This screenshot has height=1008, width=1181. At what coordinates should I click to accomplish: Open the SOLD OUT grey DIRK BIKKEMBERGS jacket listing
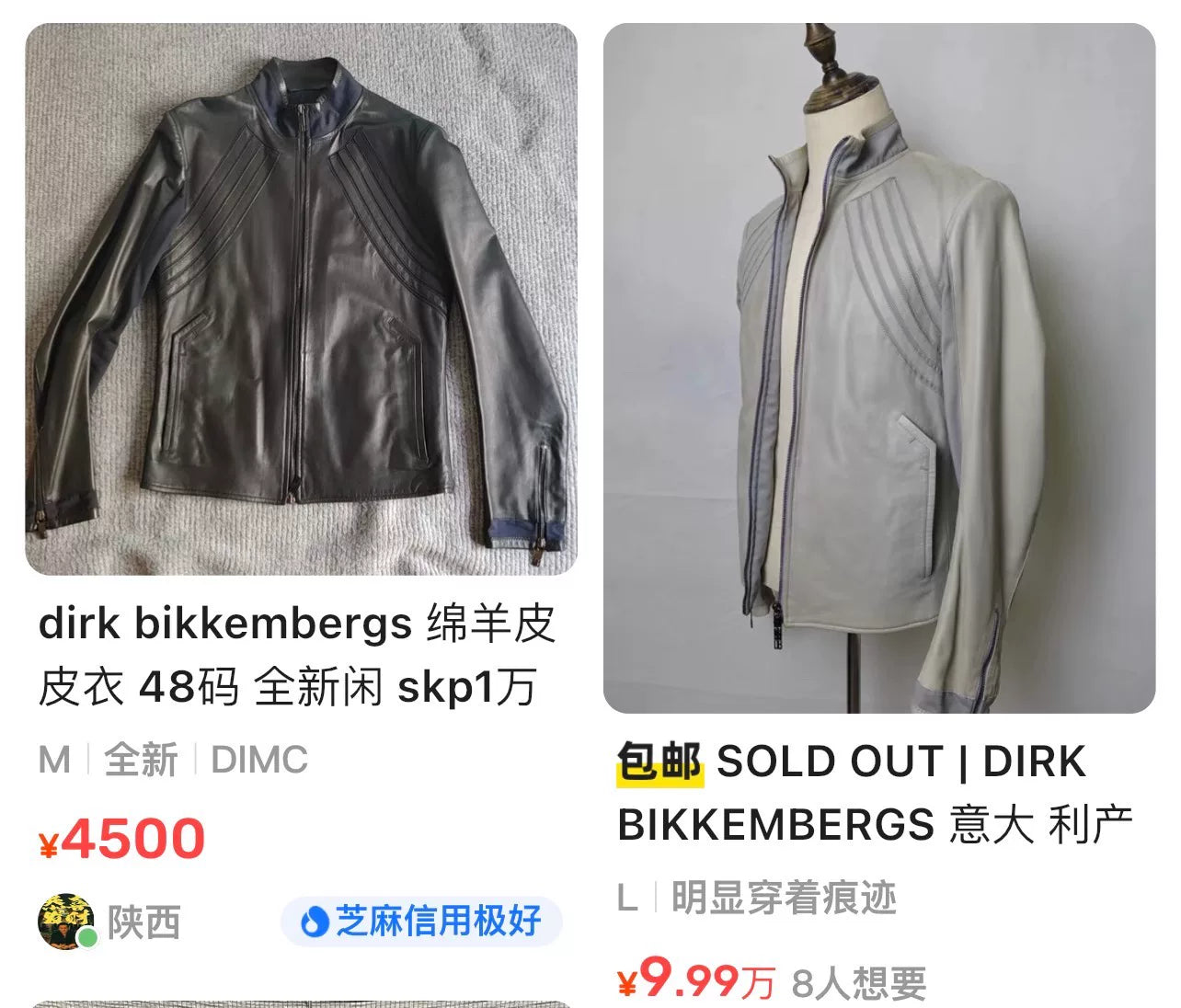878,368
